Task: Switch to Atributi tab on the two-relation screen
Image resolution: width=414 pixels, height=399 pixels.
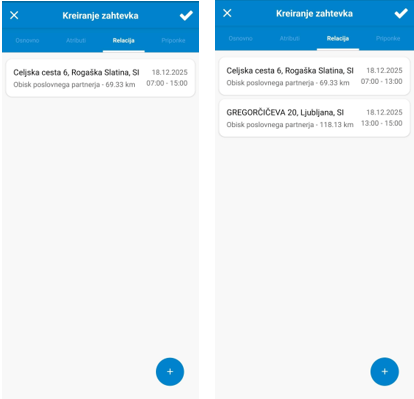Action: coord(290,38)
